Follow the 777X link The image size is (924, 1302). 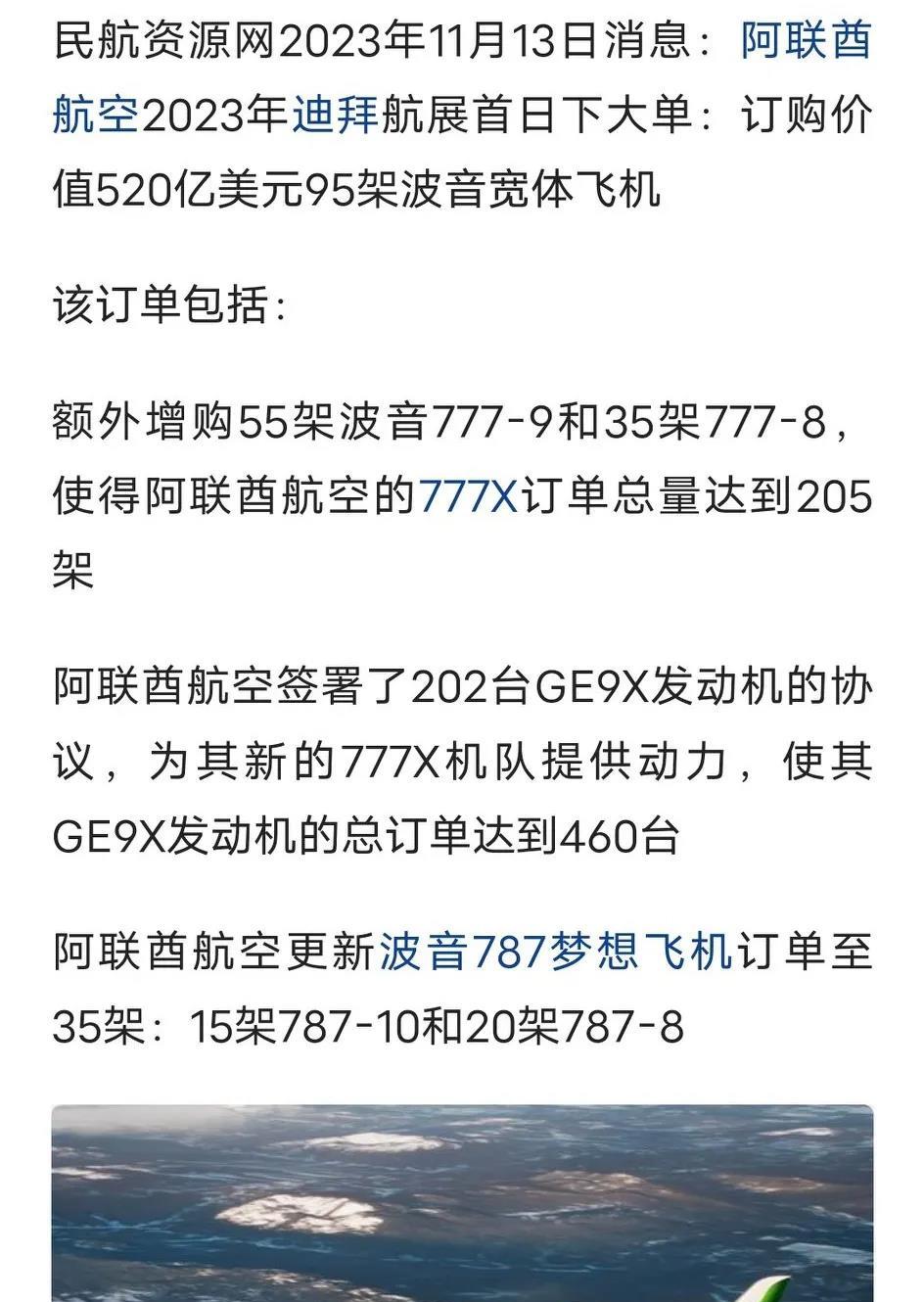[468, 498]
